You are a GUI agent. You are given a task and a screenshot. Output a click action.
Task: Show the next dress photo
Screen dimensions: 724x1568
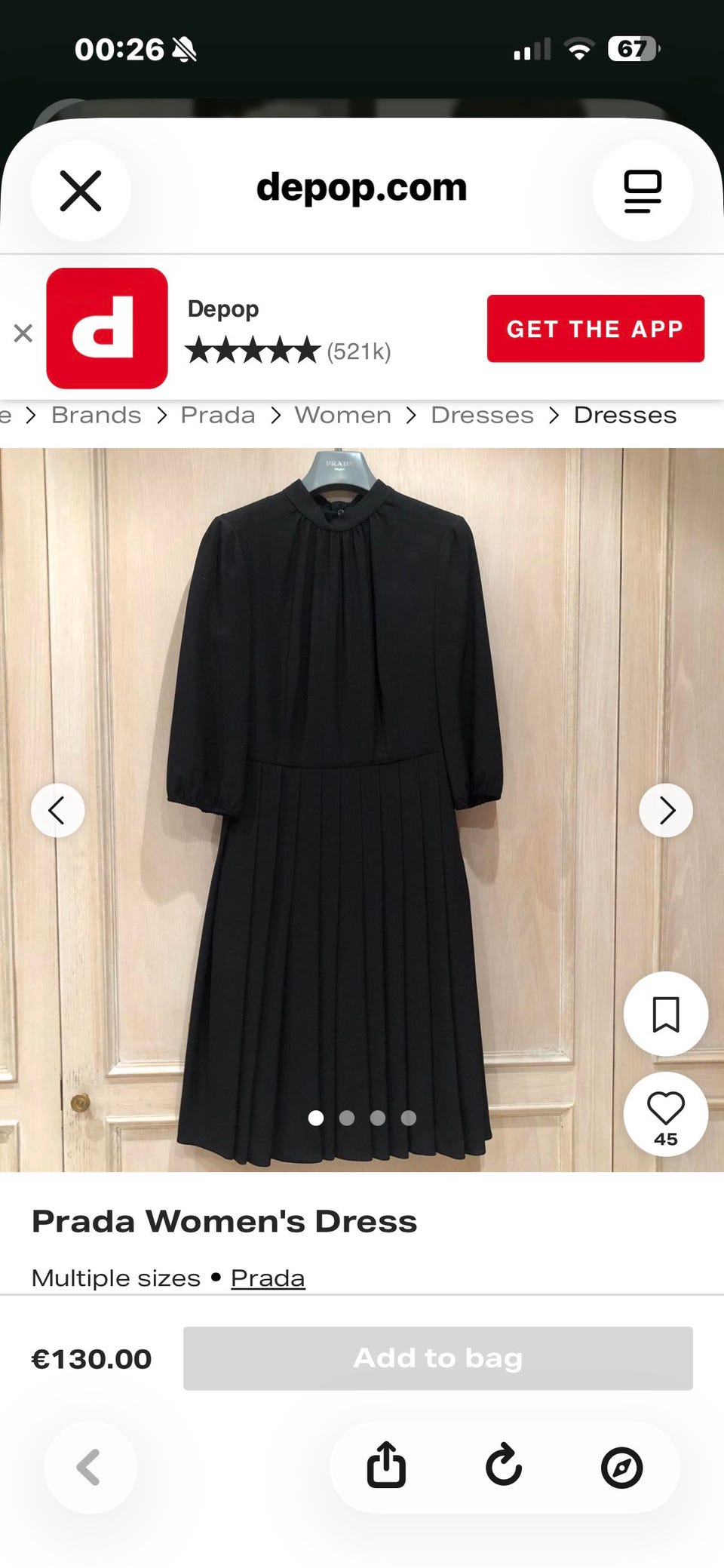tap(666, 811)
